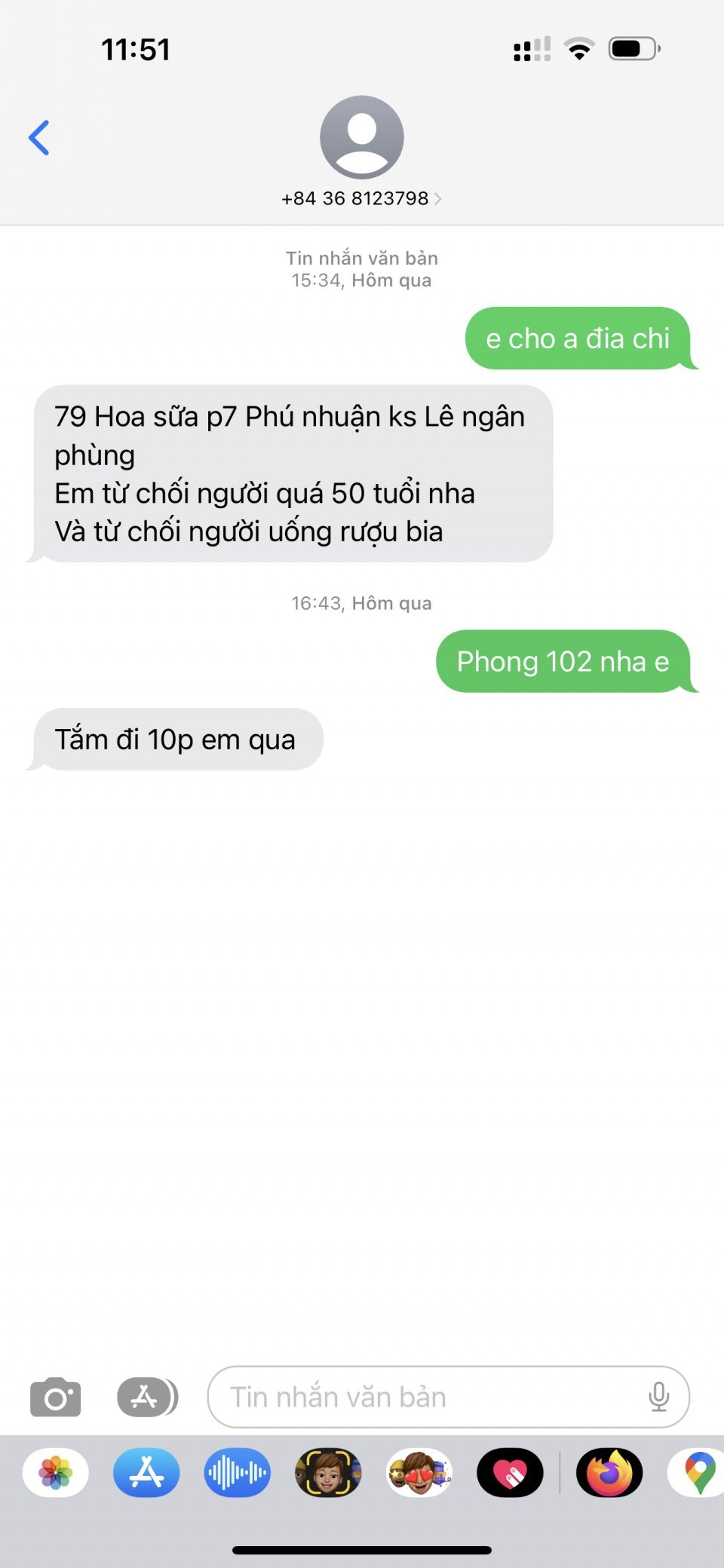Open Google Maps in the app strip
Screen dimensions: 724x1568
tap(698, 1472)
